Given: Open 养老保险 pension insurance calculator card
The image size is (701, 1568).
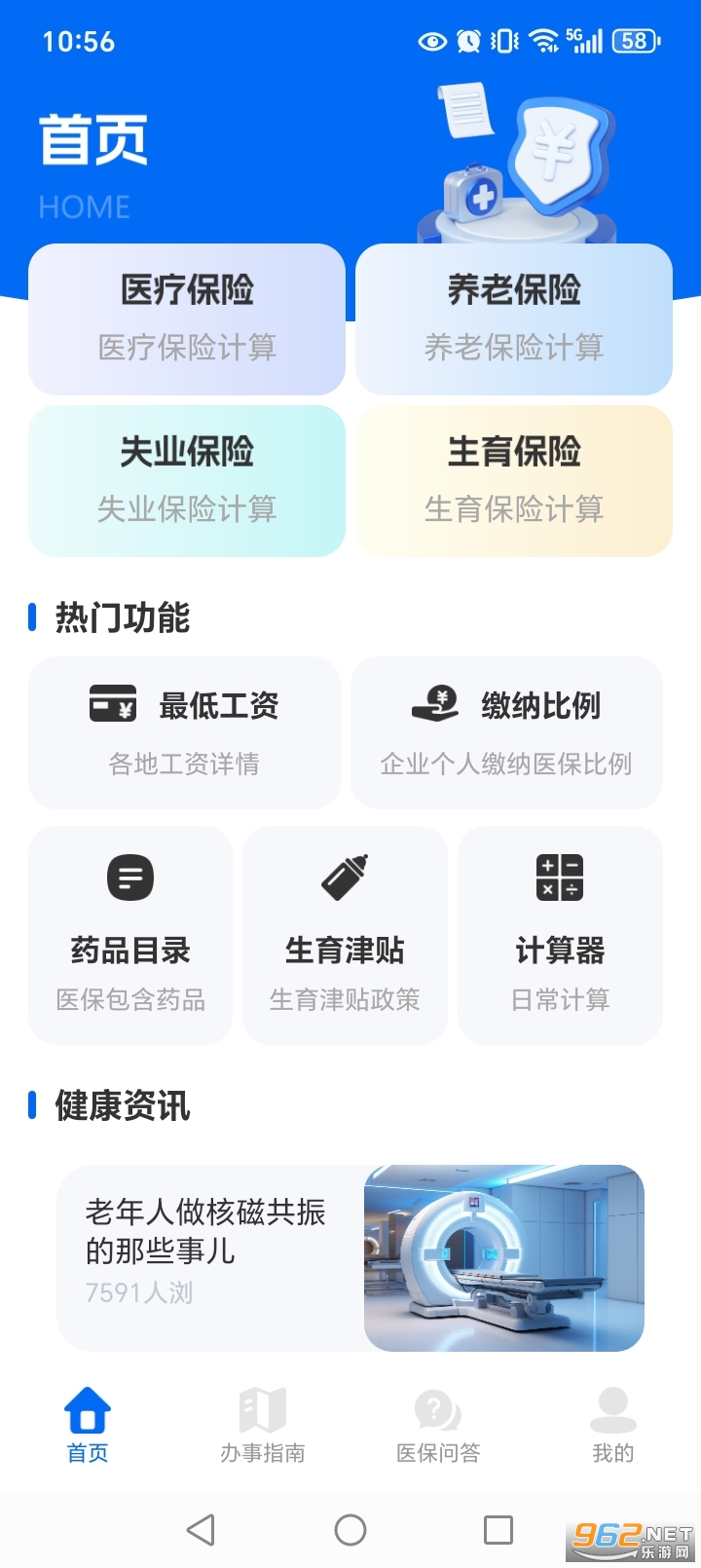Looking at the screenshot, I should coord(514,318).
